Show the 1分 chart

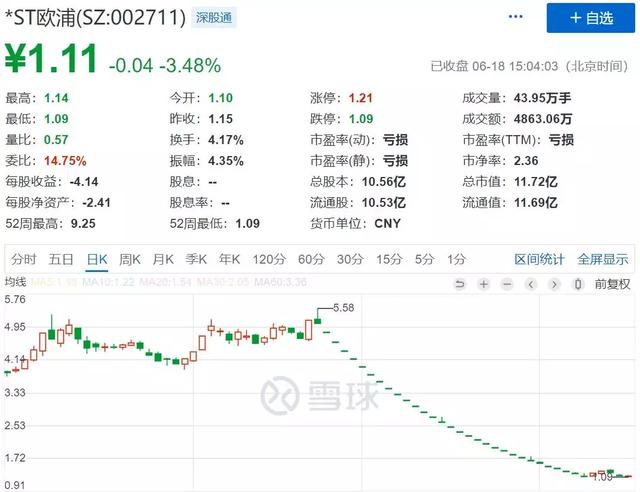456,259
